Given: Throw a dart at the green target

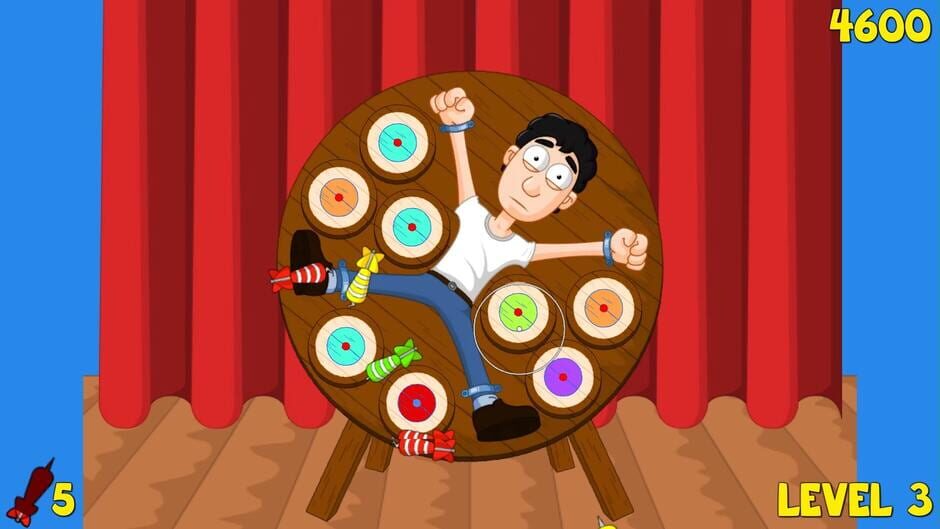Looking at the screenshot, I should point(518,311).
